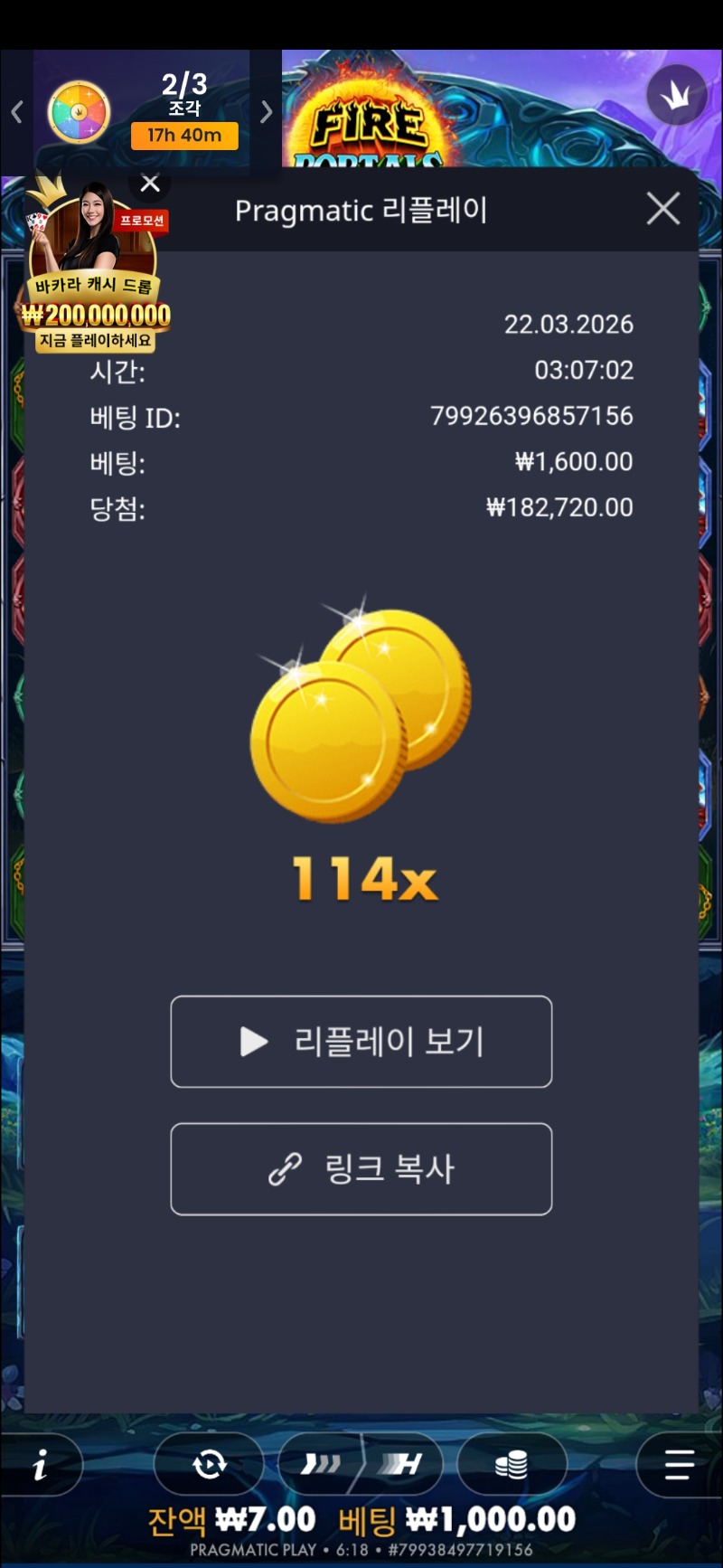The height and width of the screenshot is (1568, 723).
Task: Open the autoplay settings
Action: [209, 1464]
